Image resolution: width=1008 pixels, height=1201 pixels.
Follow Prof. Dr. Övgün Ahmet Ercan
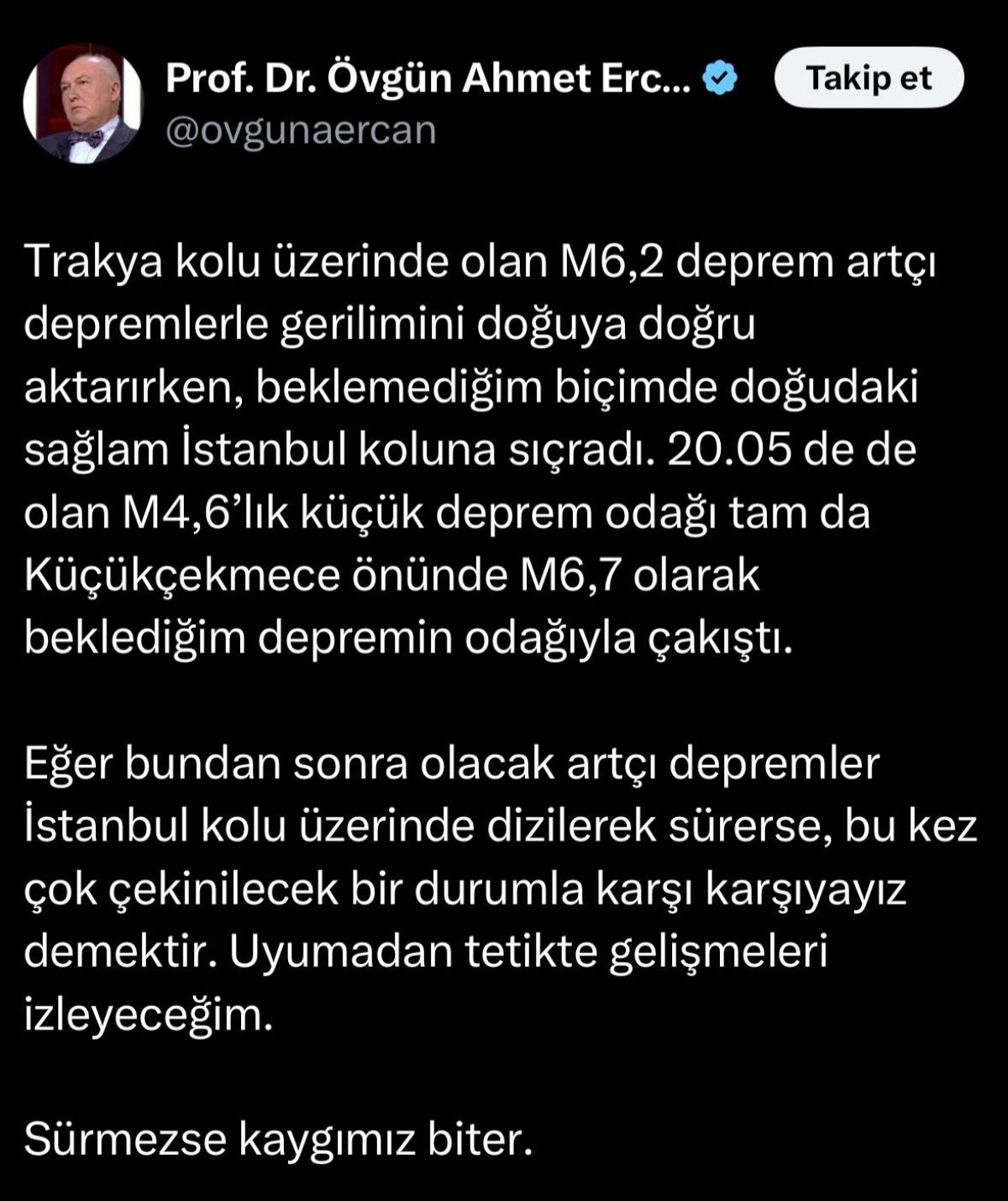(x=869, y=78)
